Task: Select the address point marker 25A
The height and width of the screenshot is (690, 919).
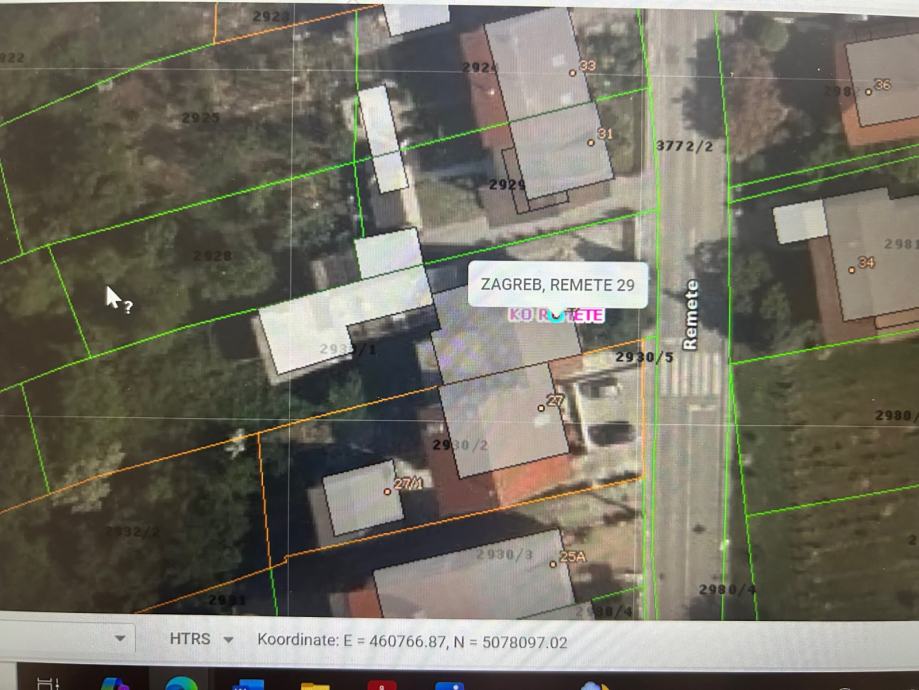Action: (552, 564)
